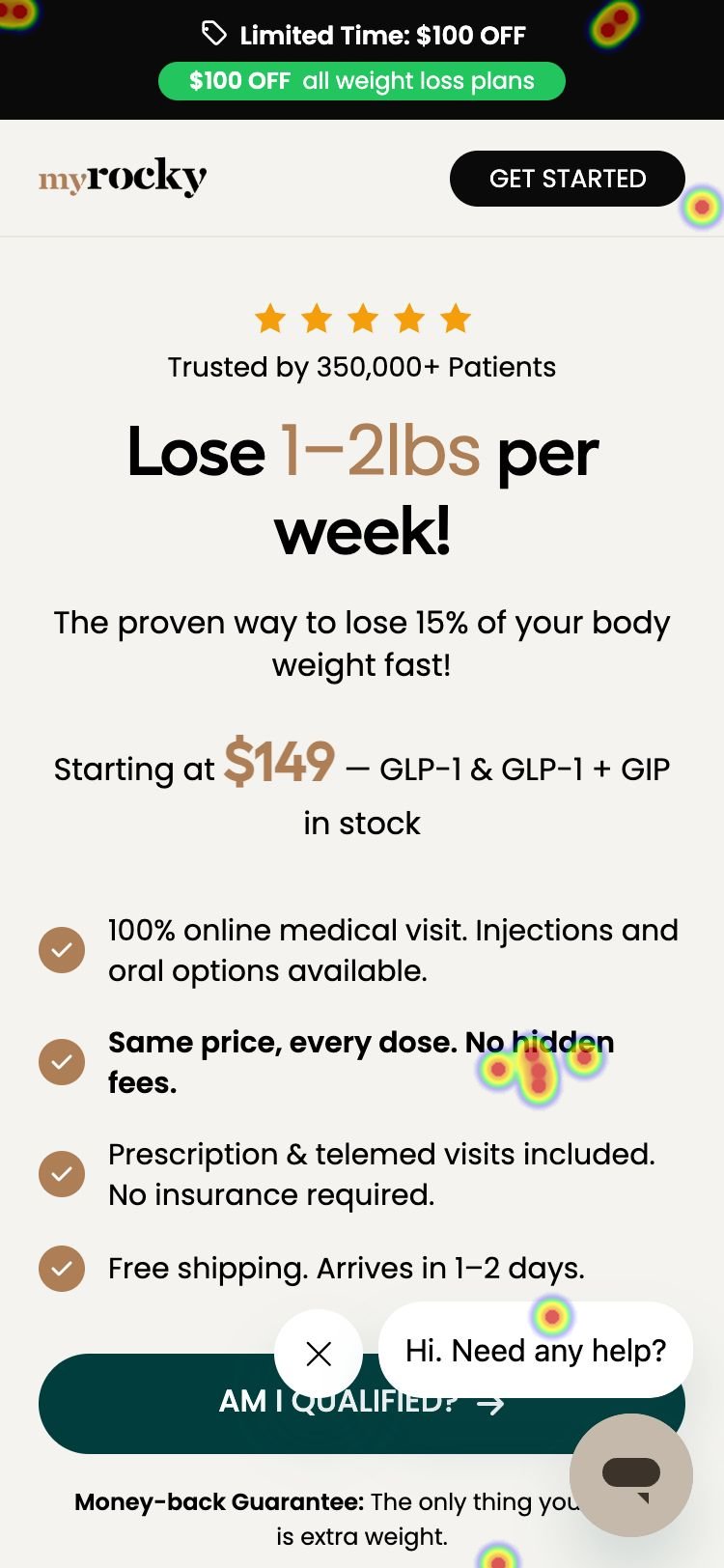
Task: Open the 'Hi. Need any help?' message
Action: (x=536, y=1350)
